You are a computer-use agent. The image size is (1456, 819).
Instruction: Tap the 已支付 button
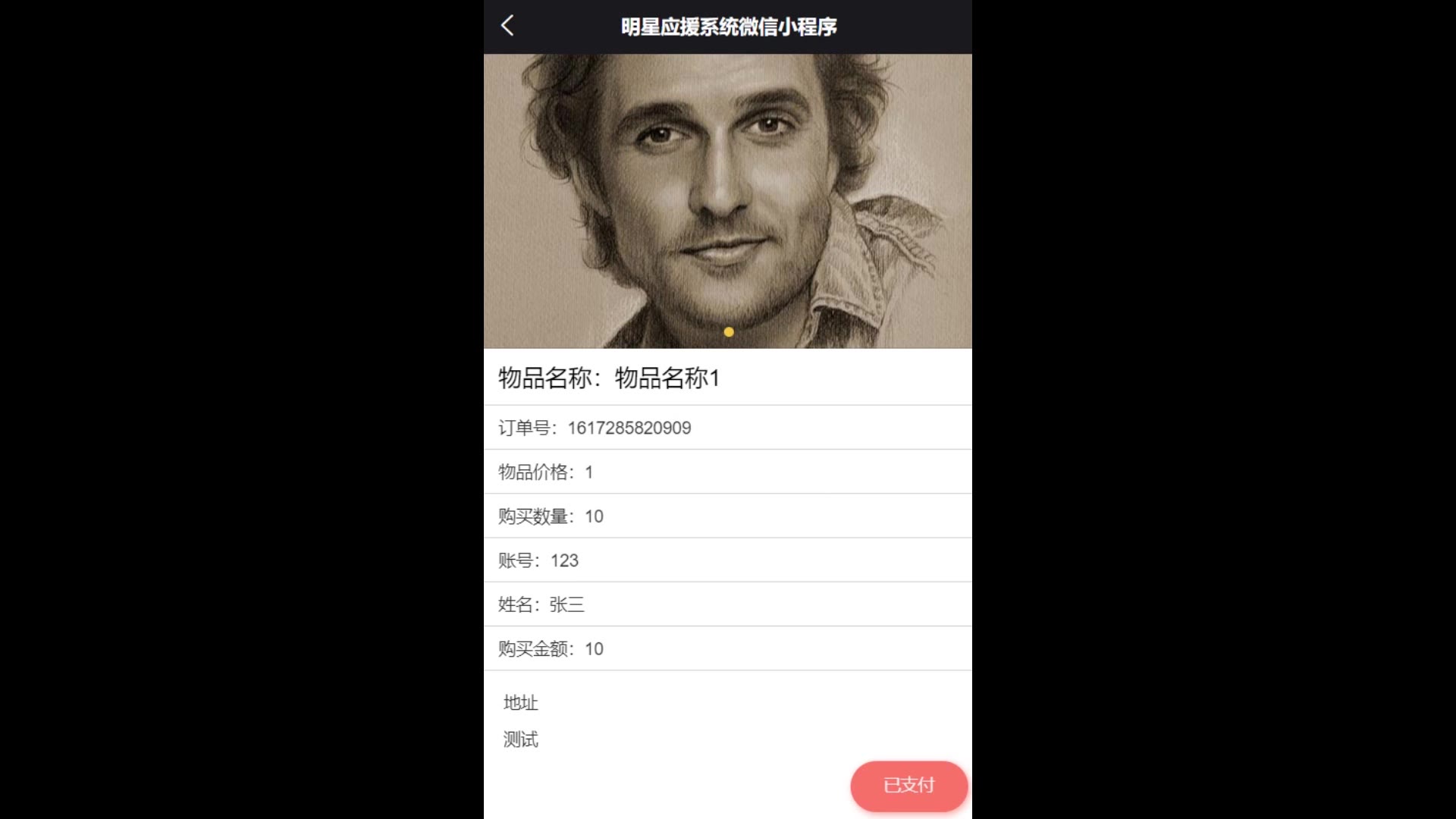click(908, 786)
